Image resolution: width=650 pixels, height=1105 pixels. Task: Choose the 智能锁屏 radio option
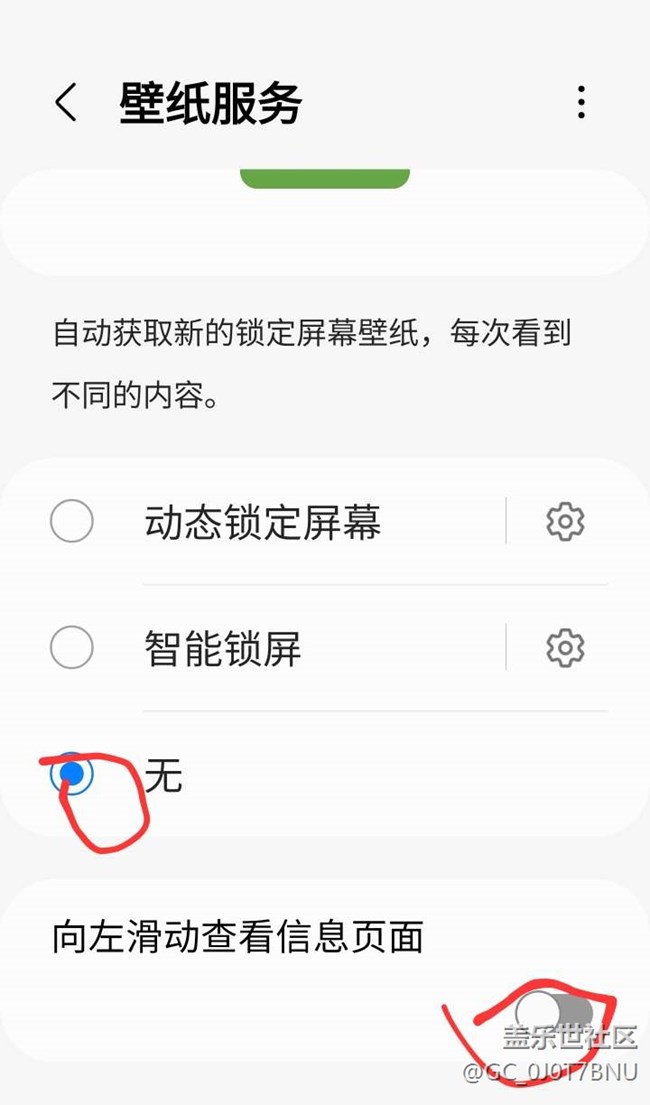[x=72, y=647]
